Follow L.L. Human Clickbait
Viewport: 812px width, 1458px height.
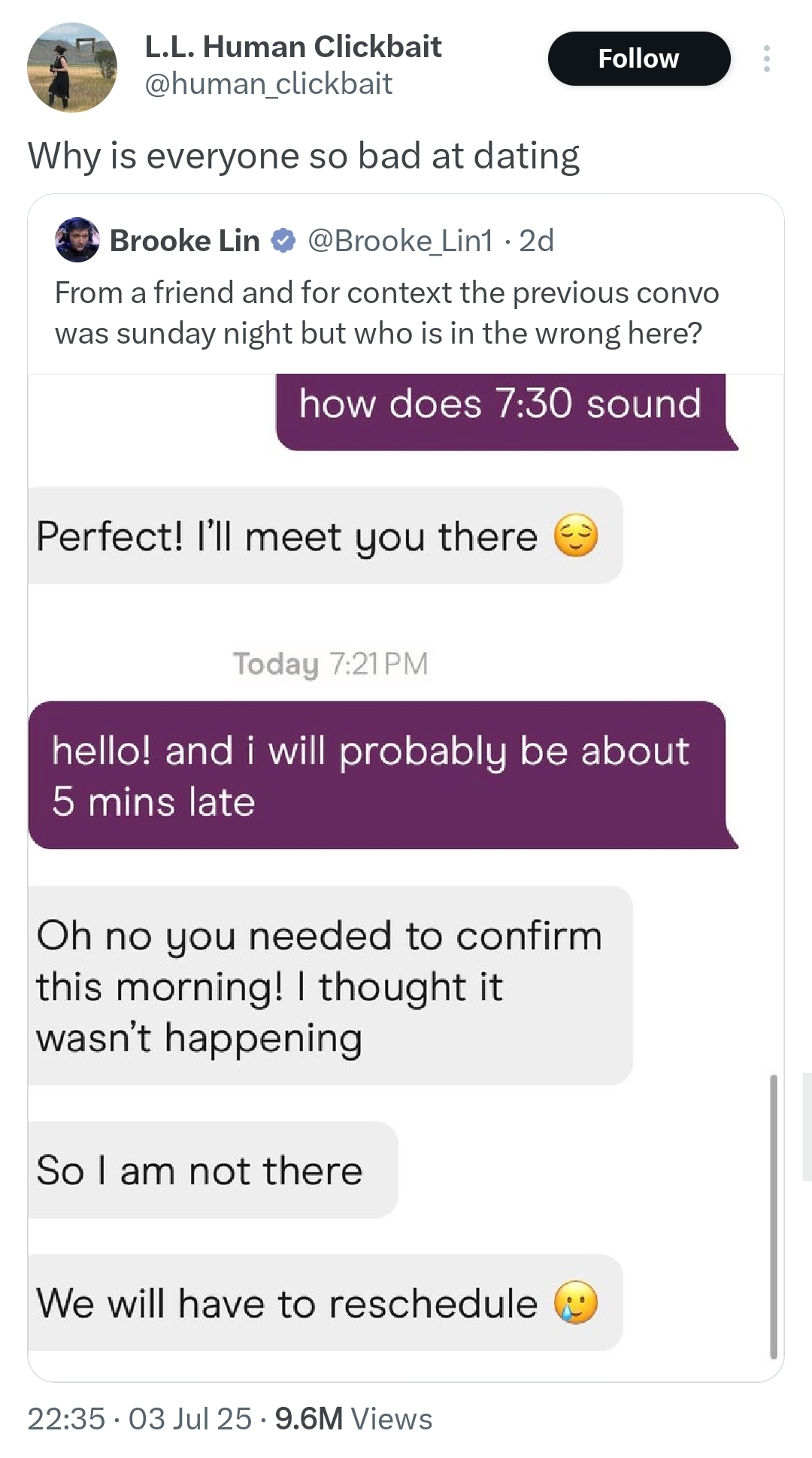[x=639, y=59]
